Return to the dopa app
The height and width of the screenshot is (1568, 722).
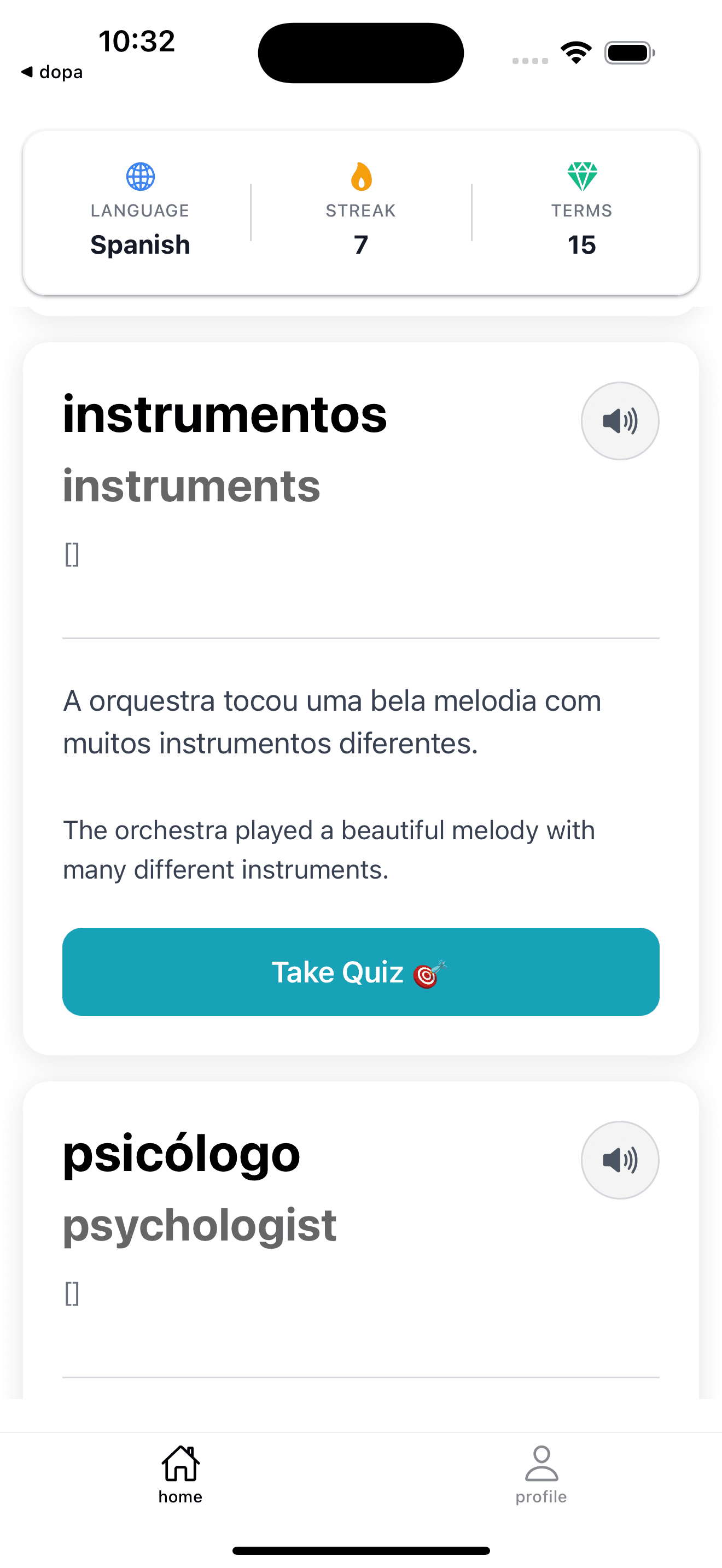click(52, 72)
